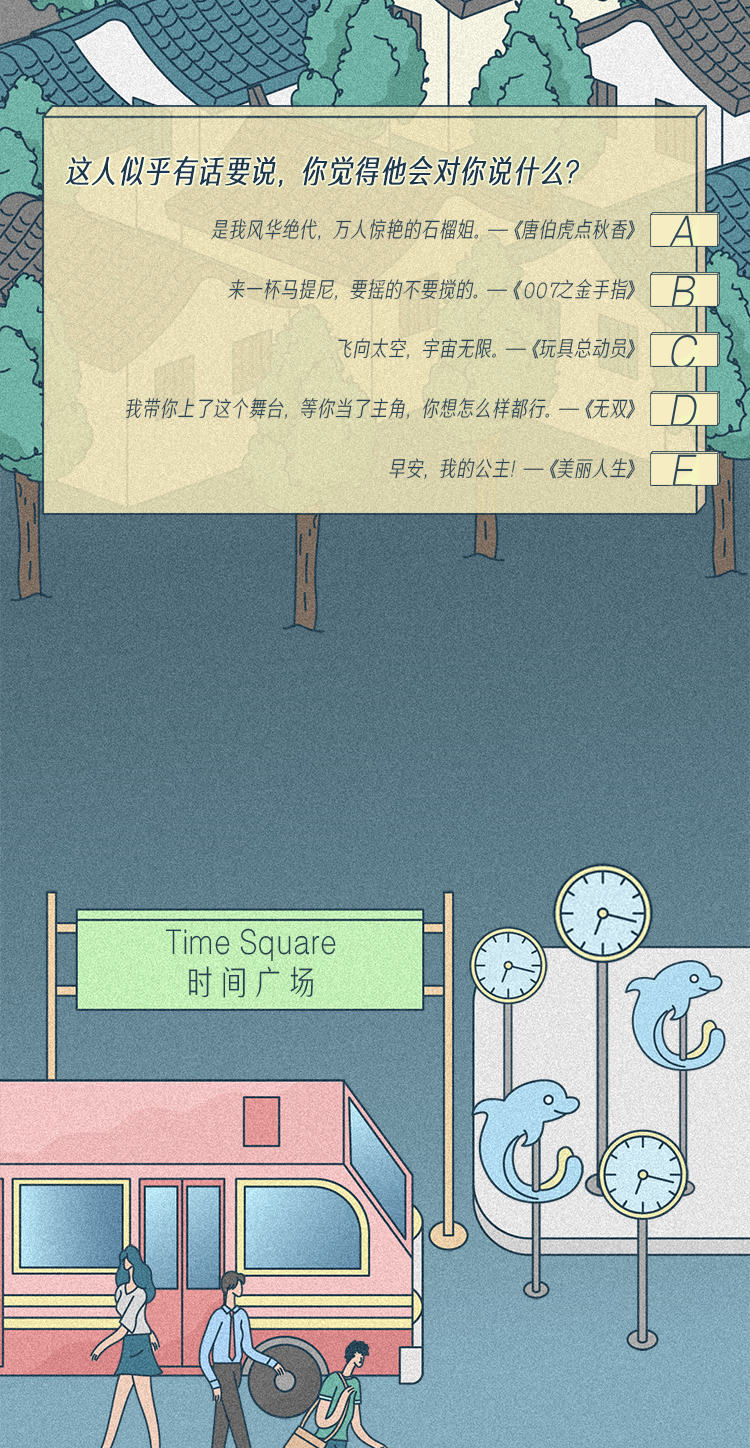The width and height of the screenshot is (750, 1448).
Task: Pick answer C, the 玩具总动员 quote
Action: click(683, 350)
